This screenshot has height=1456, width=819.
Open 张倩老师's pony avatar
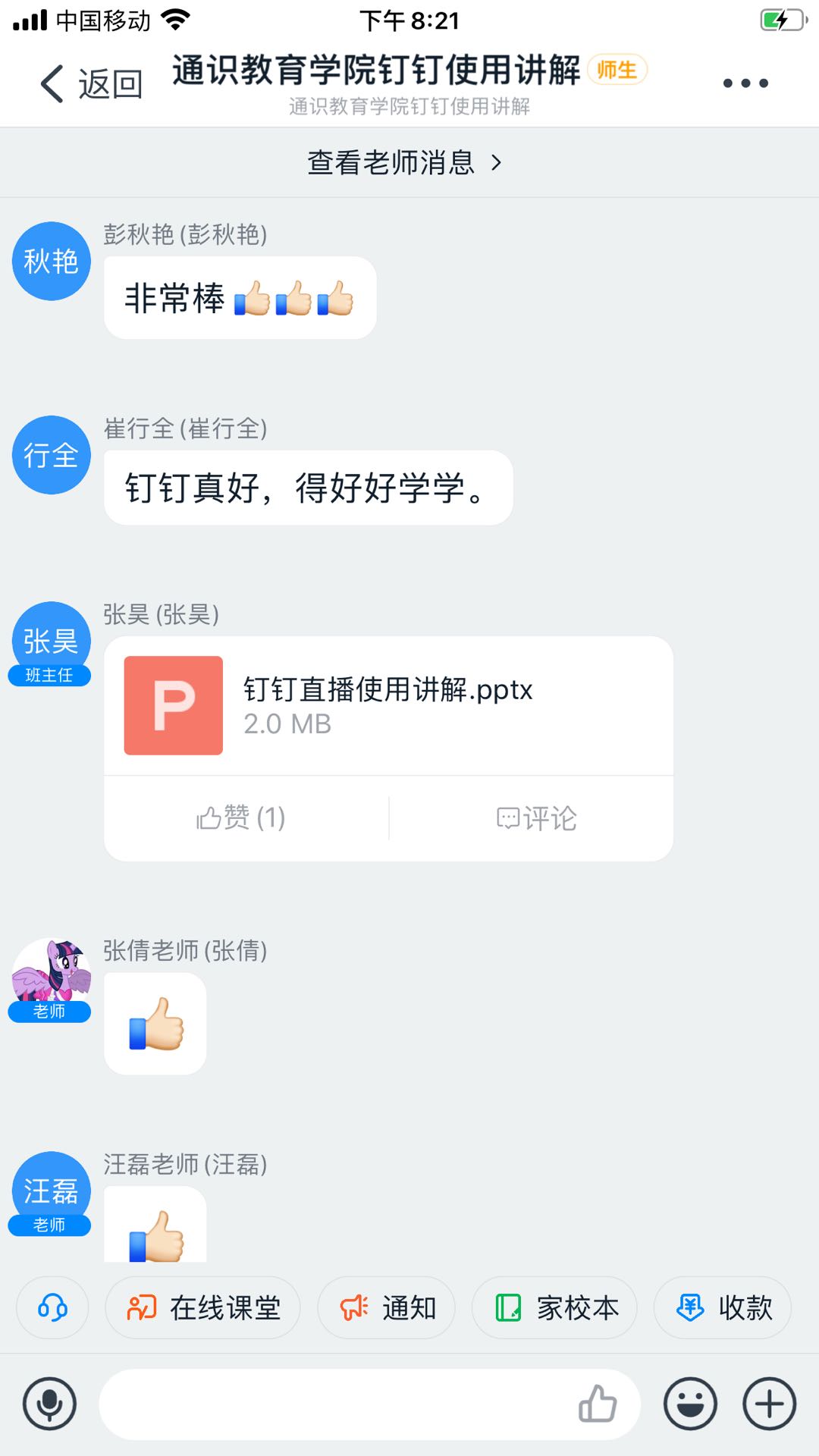point(51,974)
